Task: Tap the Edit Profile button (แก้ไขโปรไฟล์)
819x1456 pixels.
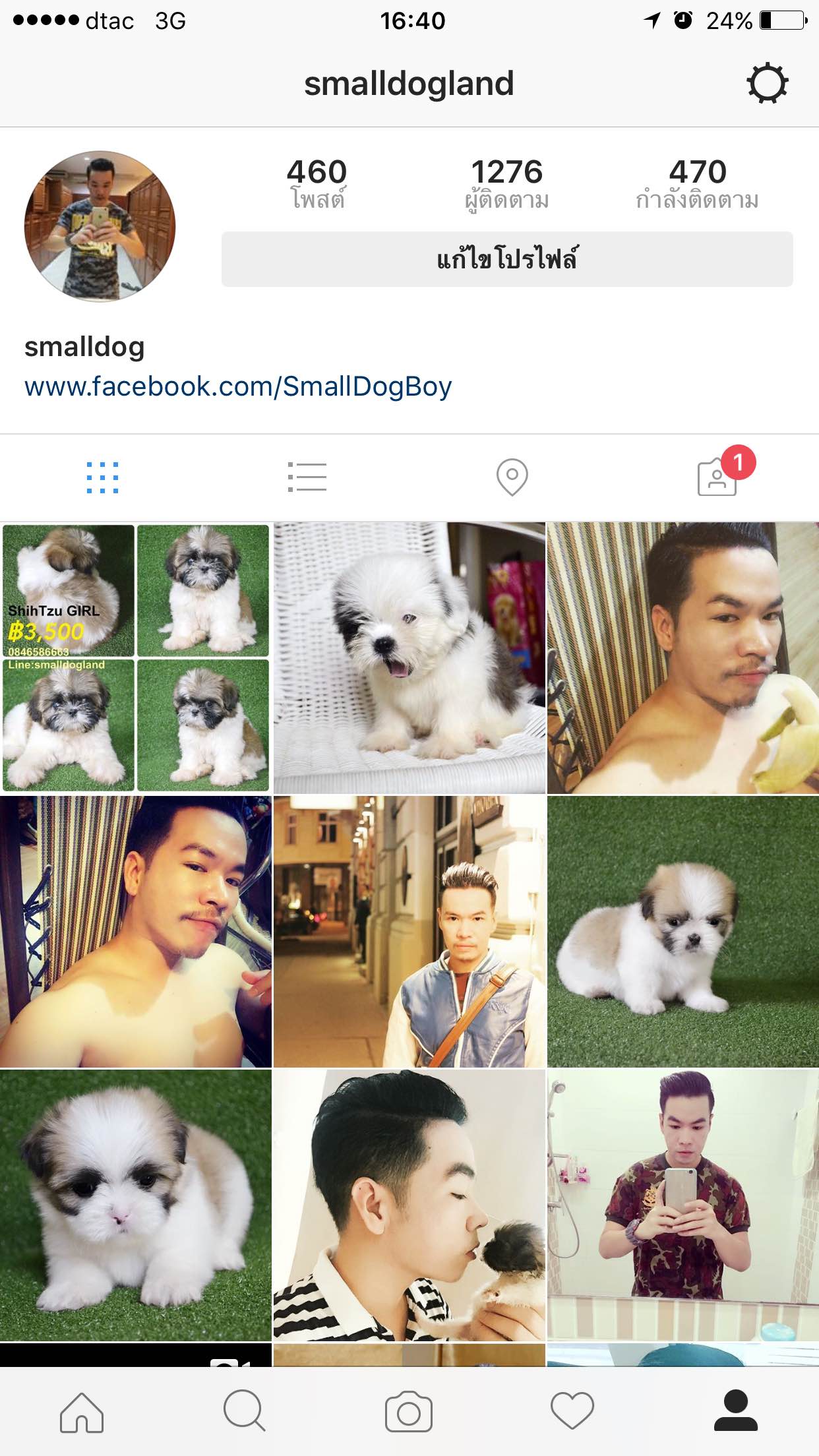Action: point(507,259)
